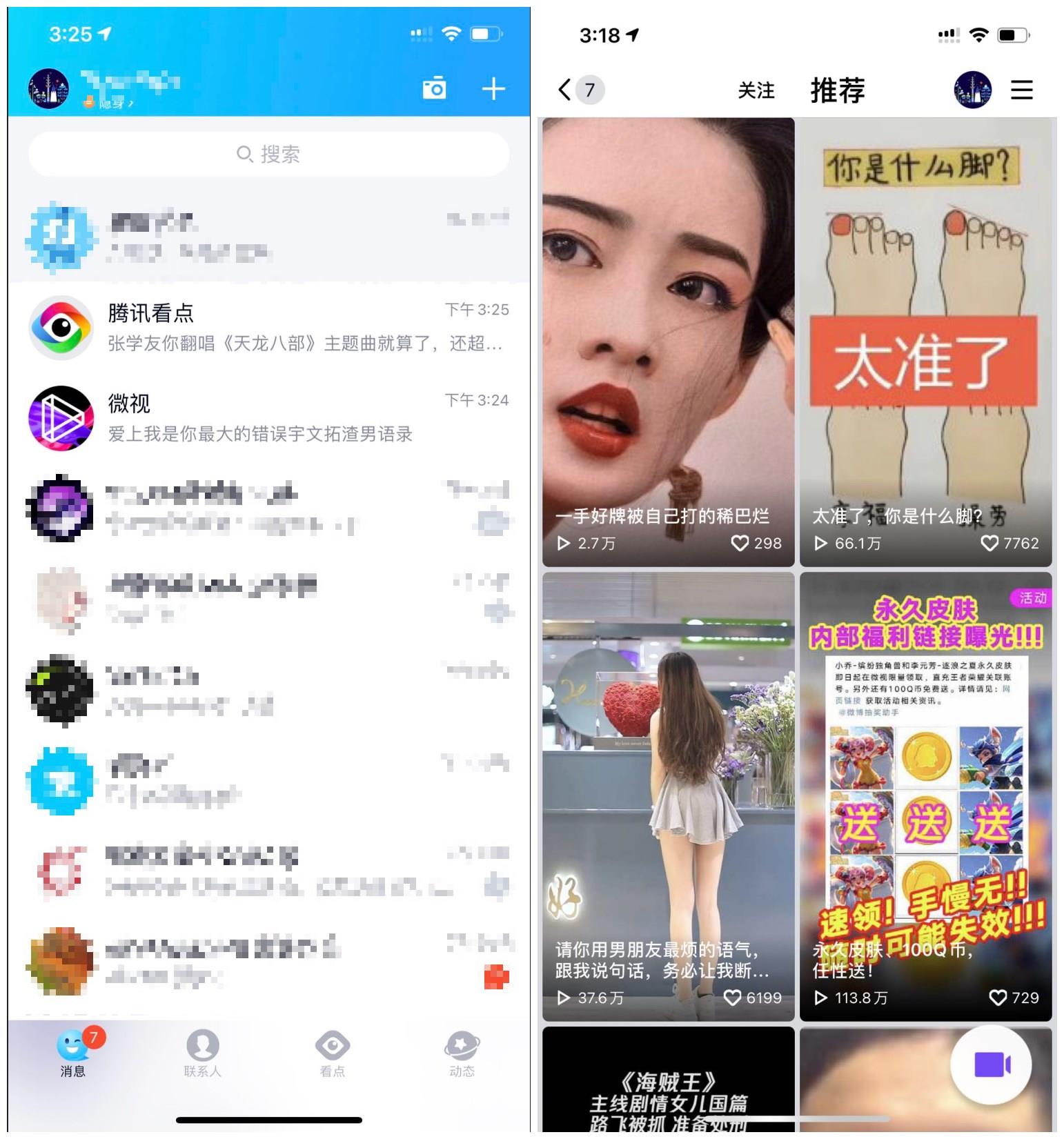This screenshot has height=1139, width=1064.
Task: Open the 腾讯看点 conversation
Action: 269,327
